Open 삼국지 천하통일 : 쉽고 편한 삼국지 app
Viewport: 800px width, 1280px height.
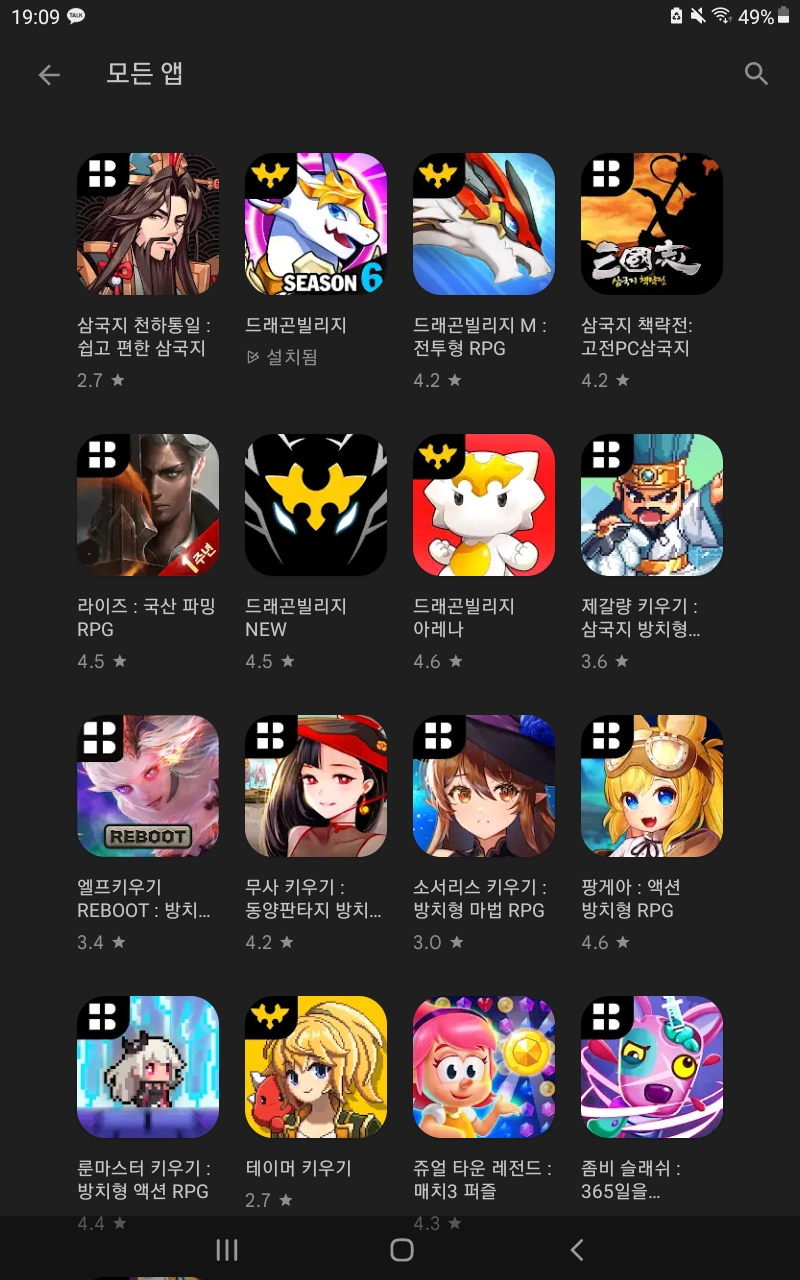click(x=148, y=224)
